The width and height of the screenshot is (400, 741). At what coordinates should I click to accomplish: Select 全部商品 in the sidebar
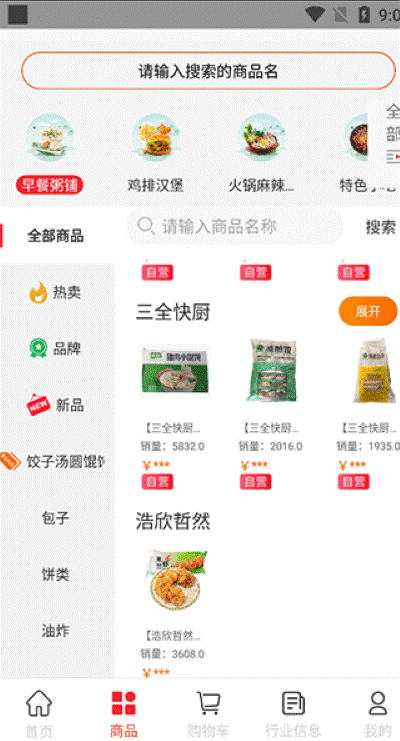tap(55, 235)
